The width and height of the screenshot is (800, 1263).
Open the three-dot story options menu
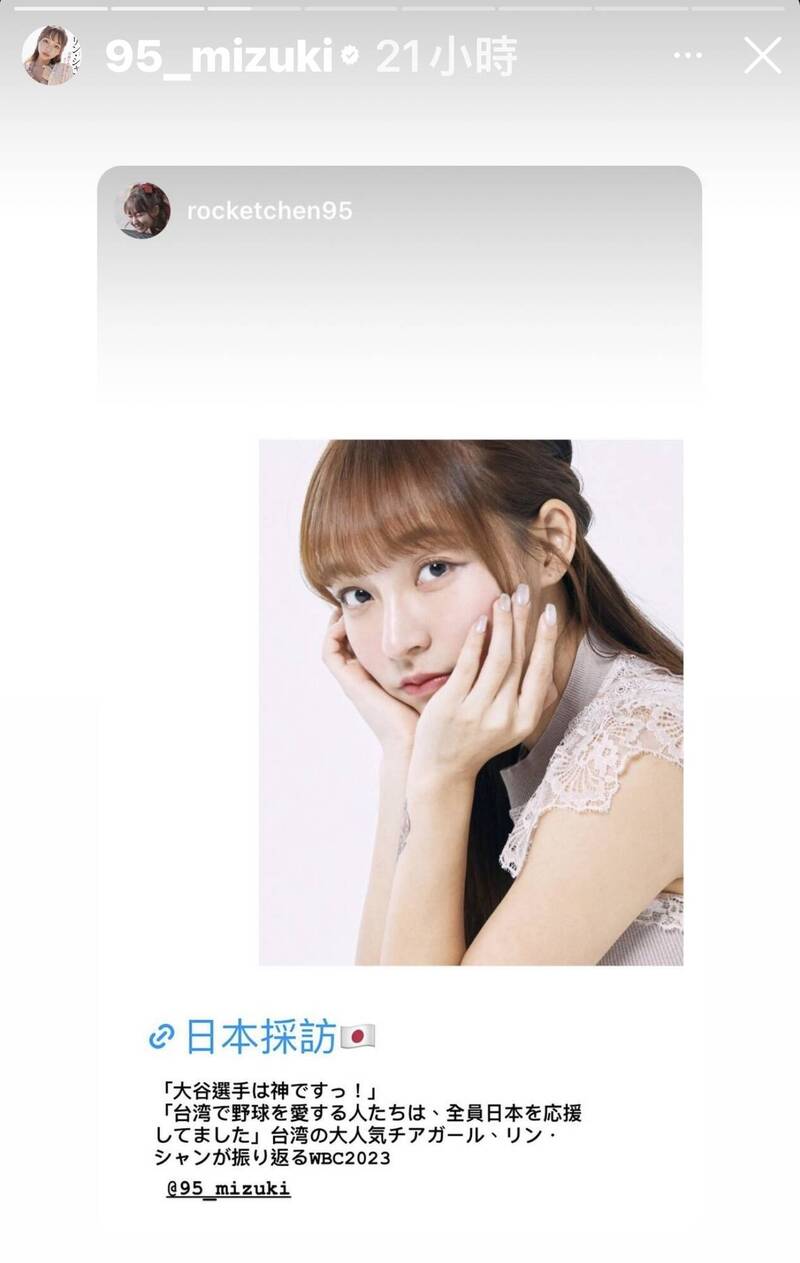[x=688, y=57]
